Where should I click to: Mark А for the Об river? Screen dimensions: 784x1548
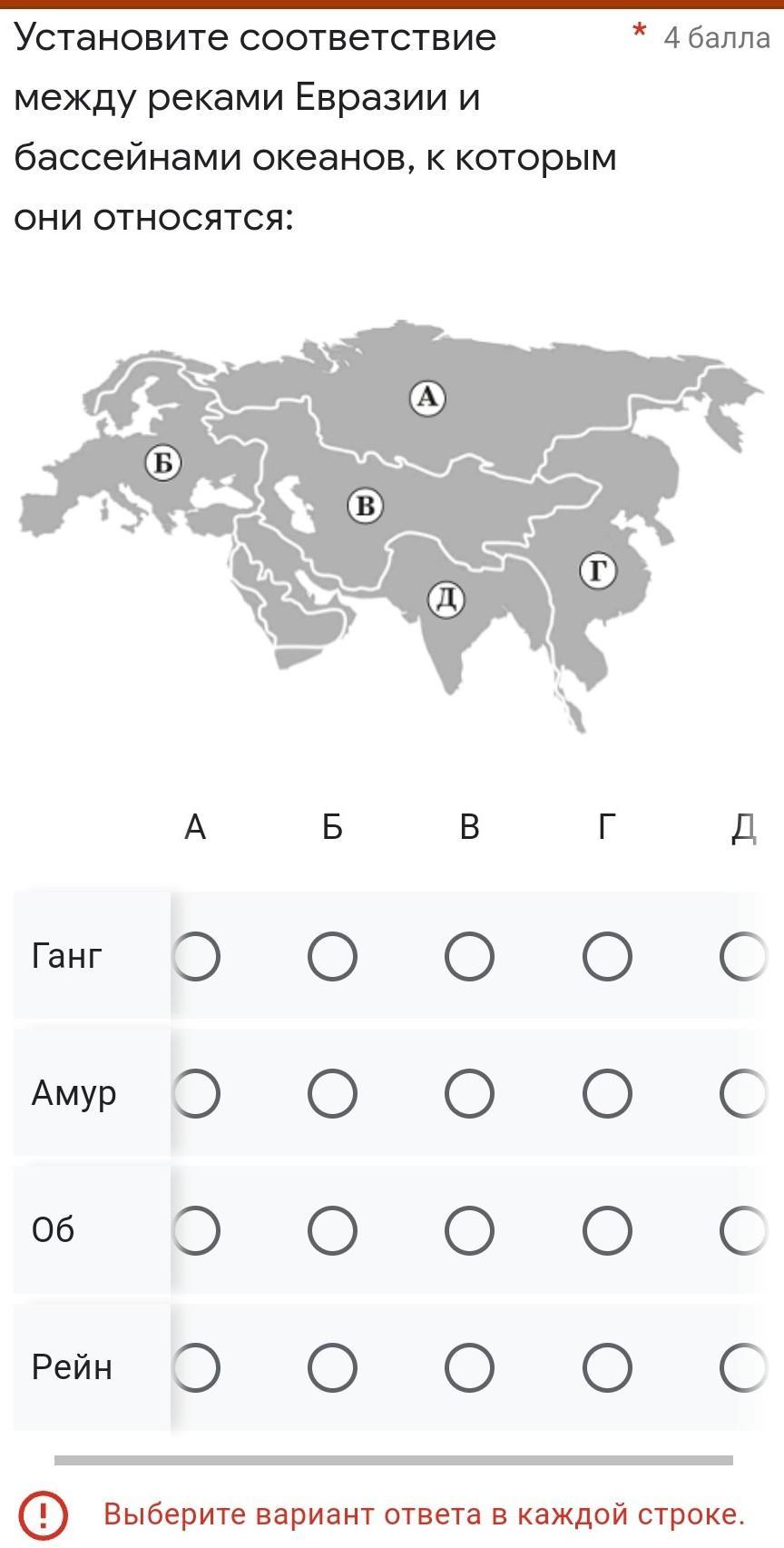[195, 1231]
